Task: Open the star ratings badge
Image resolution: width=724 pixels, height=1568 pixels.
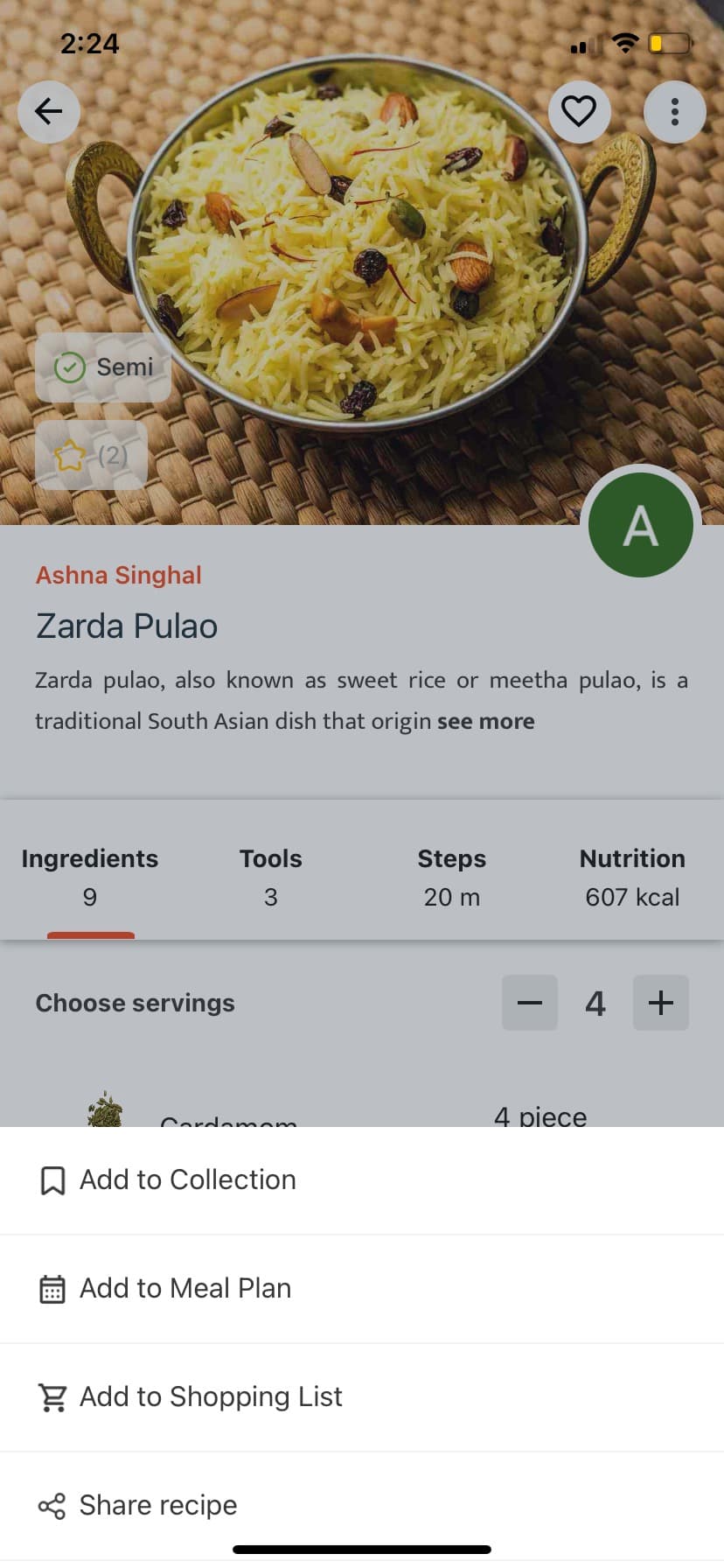Action: click(91, 455)
